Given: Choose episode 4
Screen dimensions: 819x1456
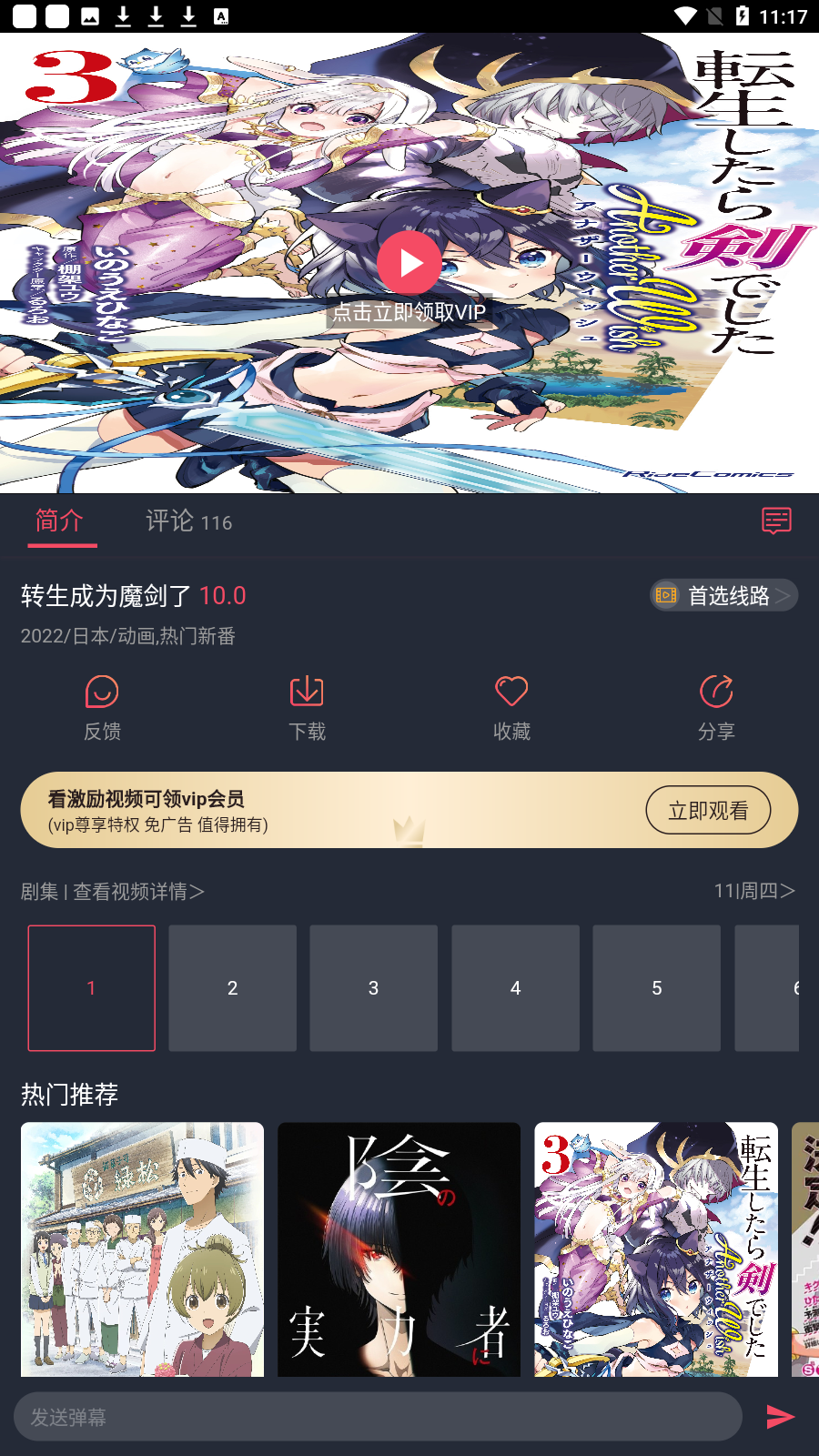Looking at the screenshot, I should pos(515,988).
